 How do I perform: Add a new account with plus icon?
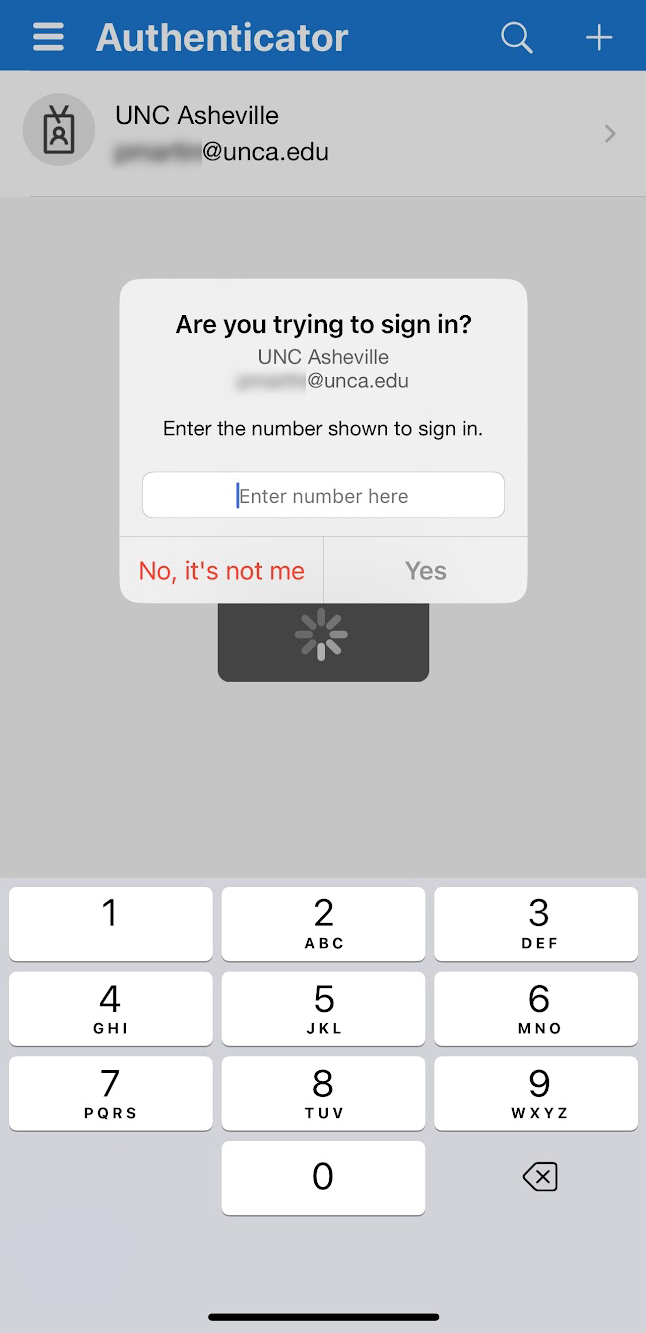pyautogui.click(x=599, y=37)
